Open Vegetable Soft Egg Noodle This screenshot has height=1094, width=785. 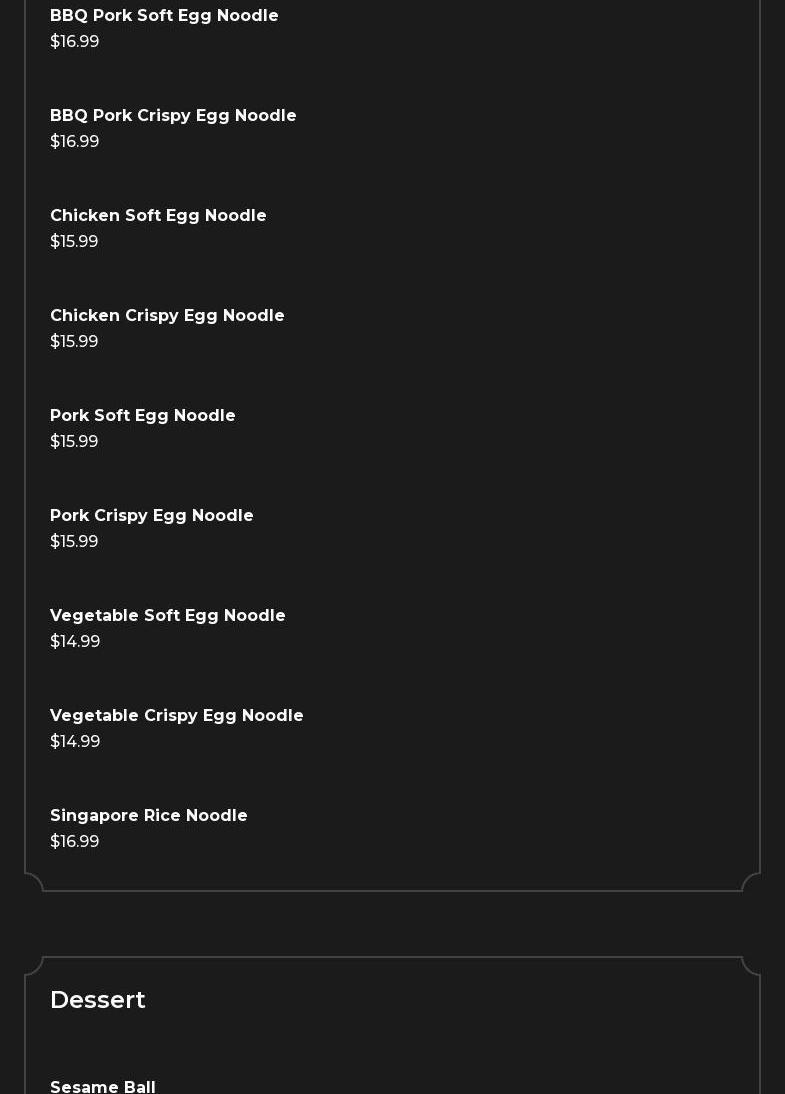click(x=168, y=616)
